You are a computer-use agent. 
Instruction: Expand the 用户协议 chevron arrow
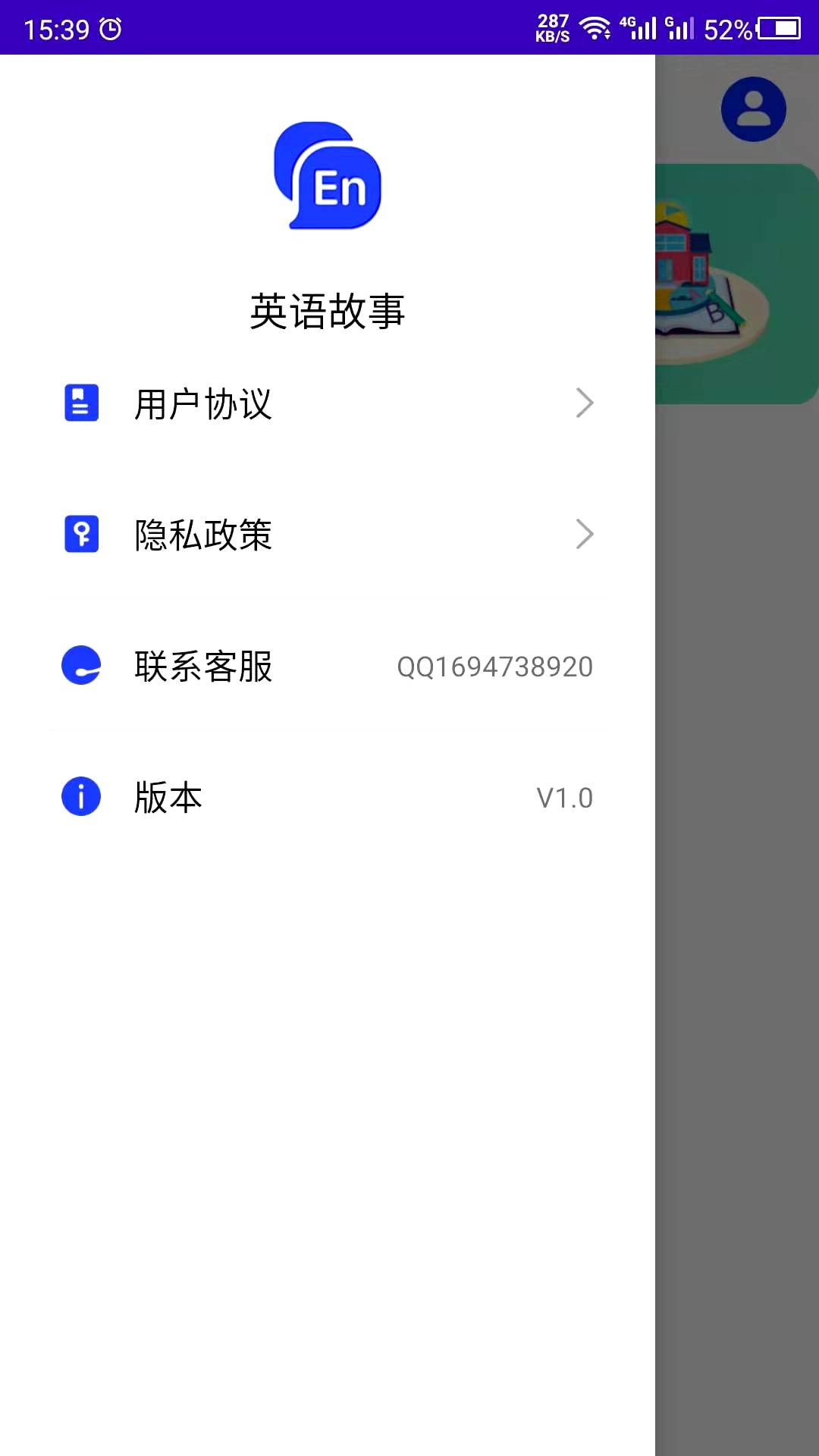[x=585, y=404]
